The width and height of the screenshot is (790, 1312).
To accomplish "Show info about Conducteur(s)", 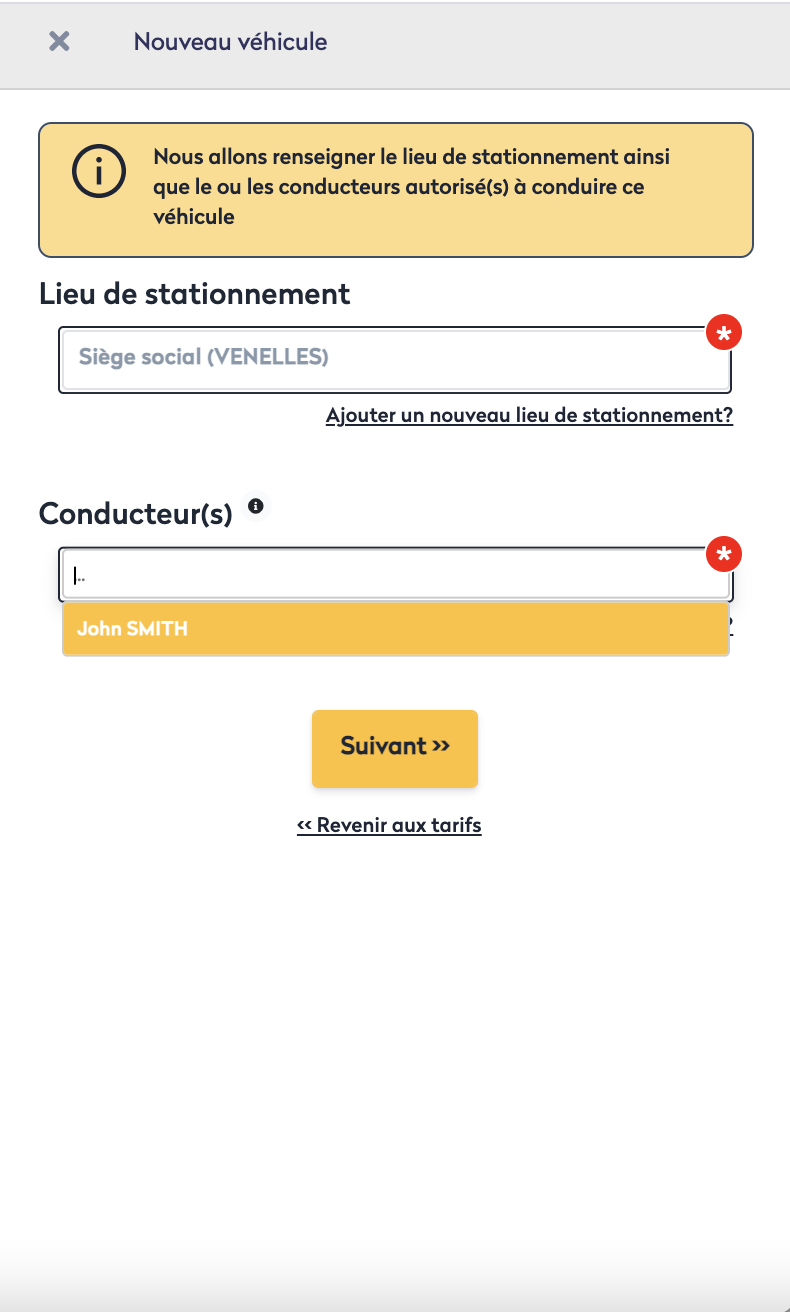I will click(255, 505).
